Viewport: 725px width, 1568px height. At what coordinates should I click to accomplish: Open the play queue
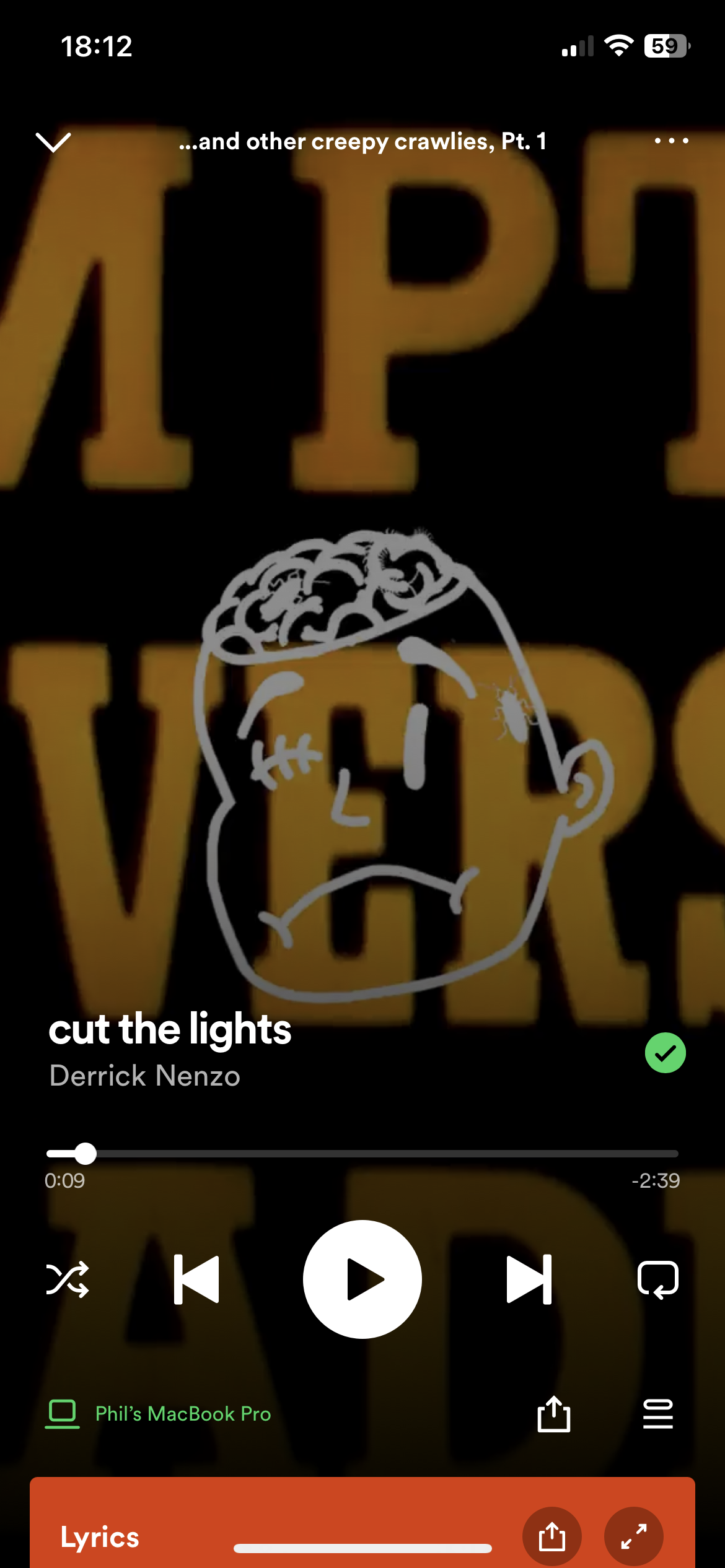coord(657,1414)
